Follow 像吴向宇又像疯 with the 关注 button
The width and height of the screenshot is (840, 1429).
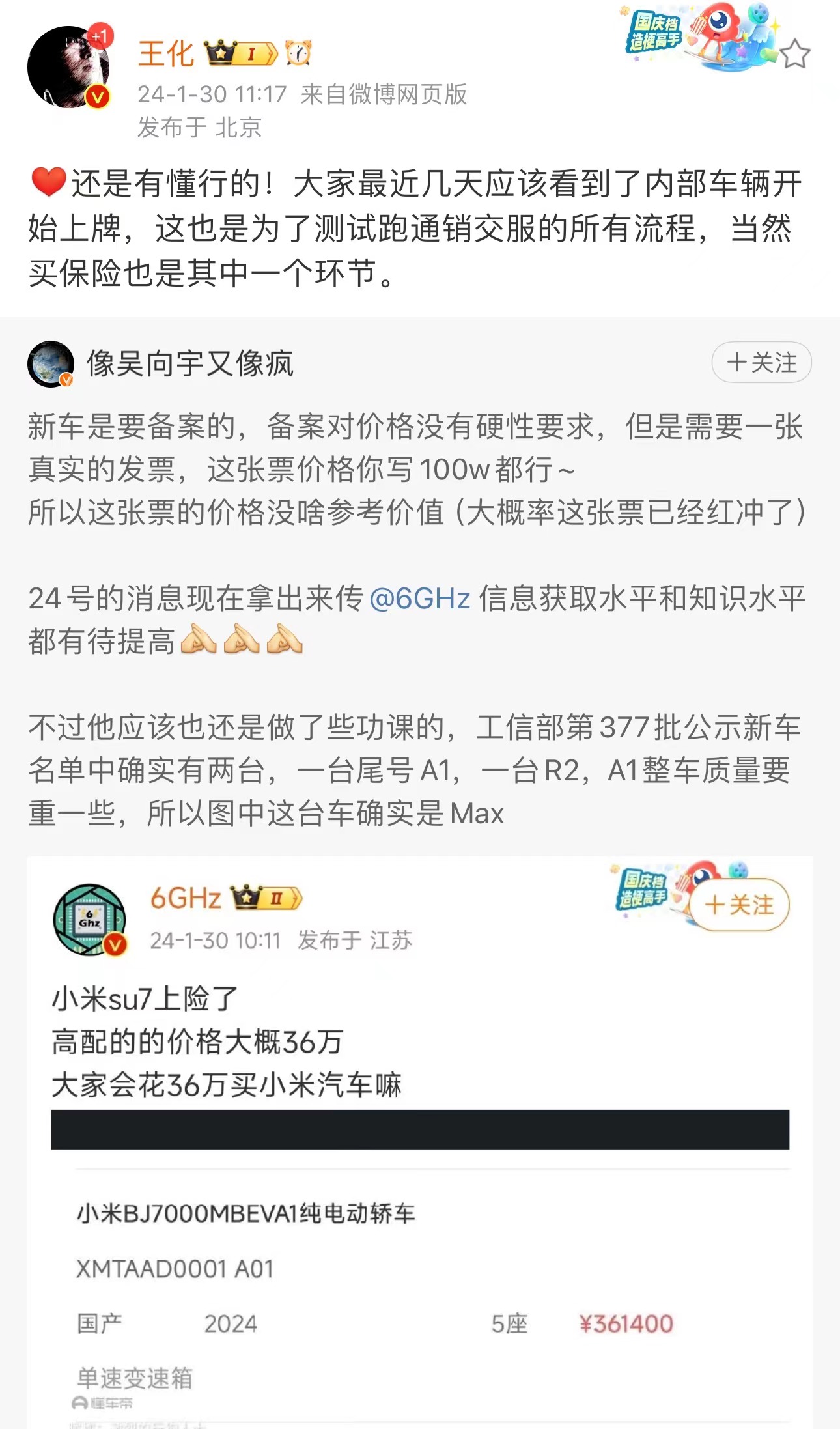tap(761, 362)
